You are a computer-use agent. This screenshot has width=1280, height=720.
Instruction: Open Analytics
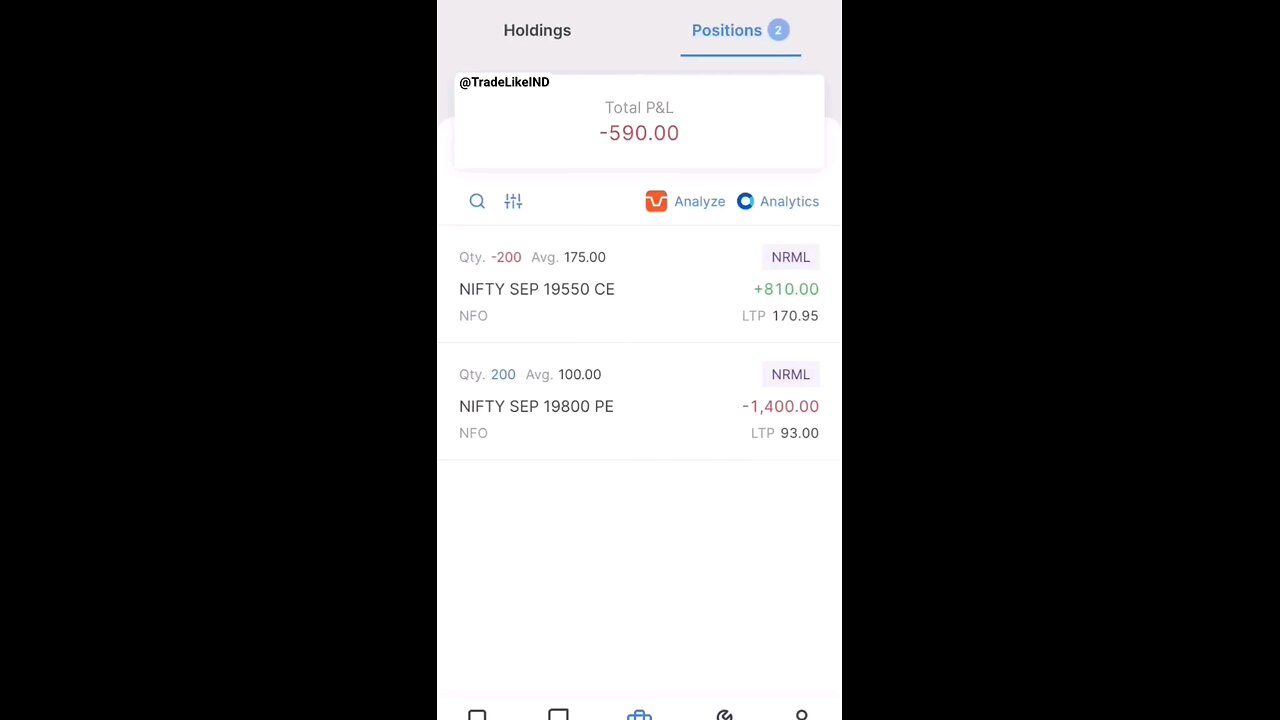pyautogui.click(x=778, y=201)
